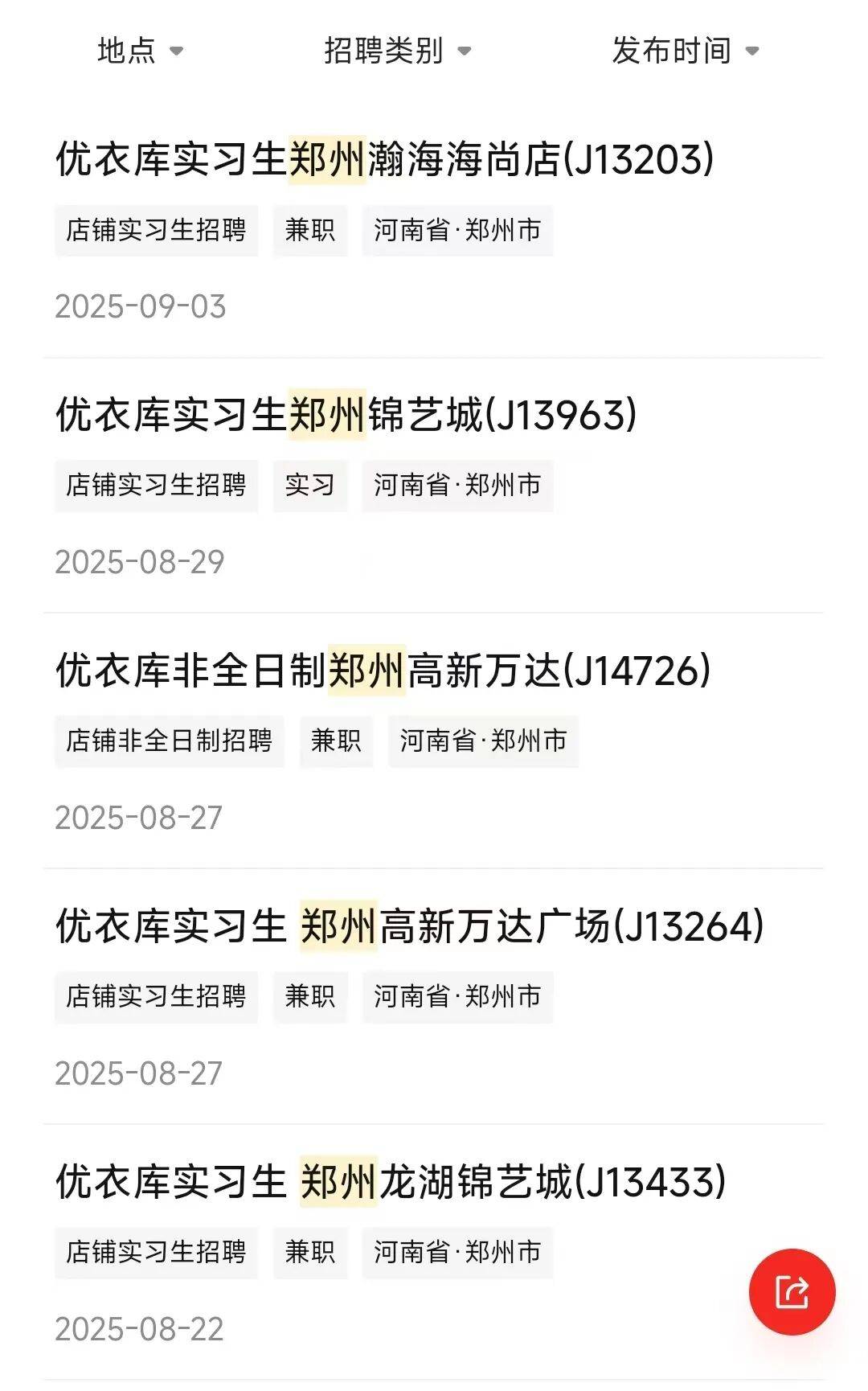Image resolution: width=868 pixels, height=1391 pixels.
Task: Click the 兼职 tag on the first listing
Action: click(309, 231)
